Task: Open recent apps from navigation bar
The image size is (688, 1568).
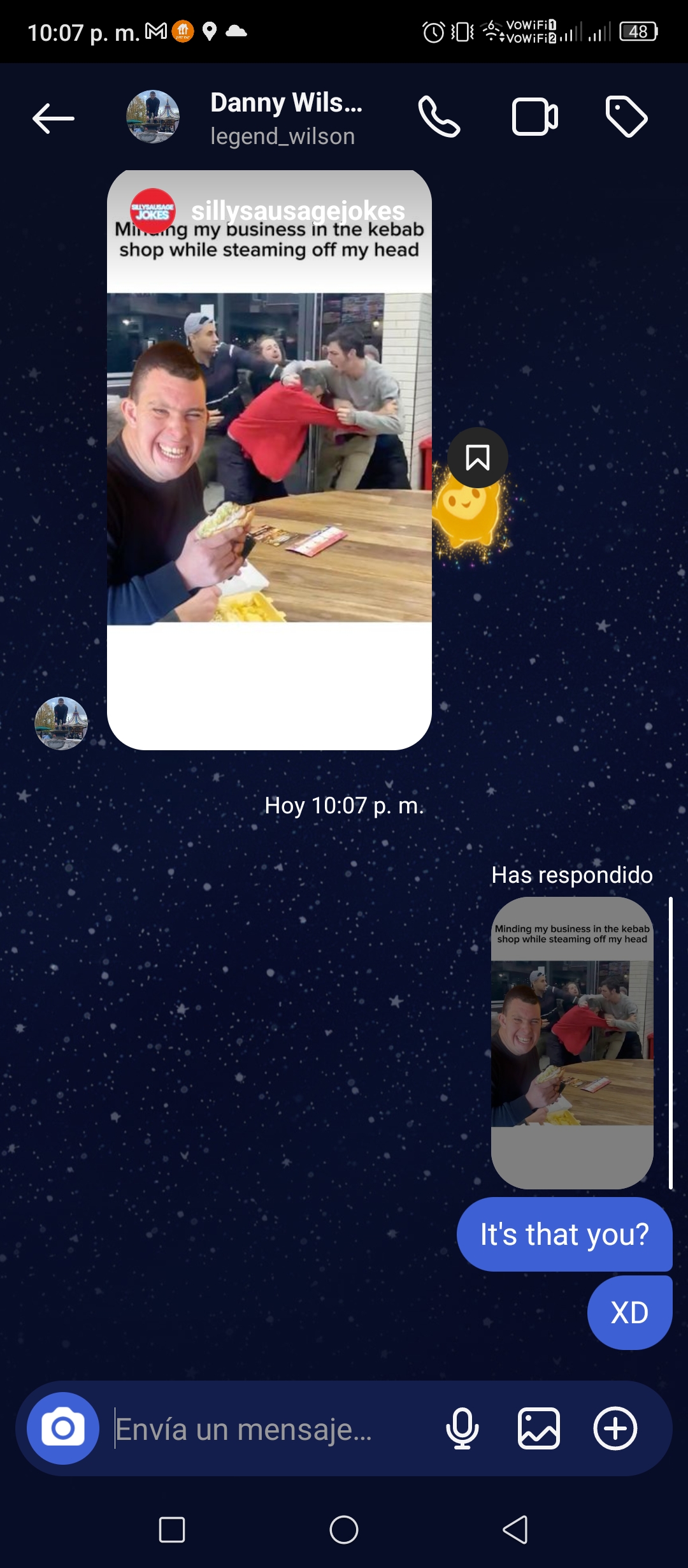Action: pos(172,1530)
